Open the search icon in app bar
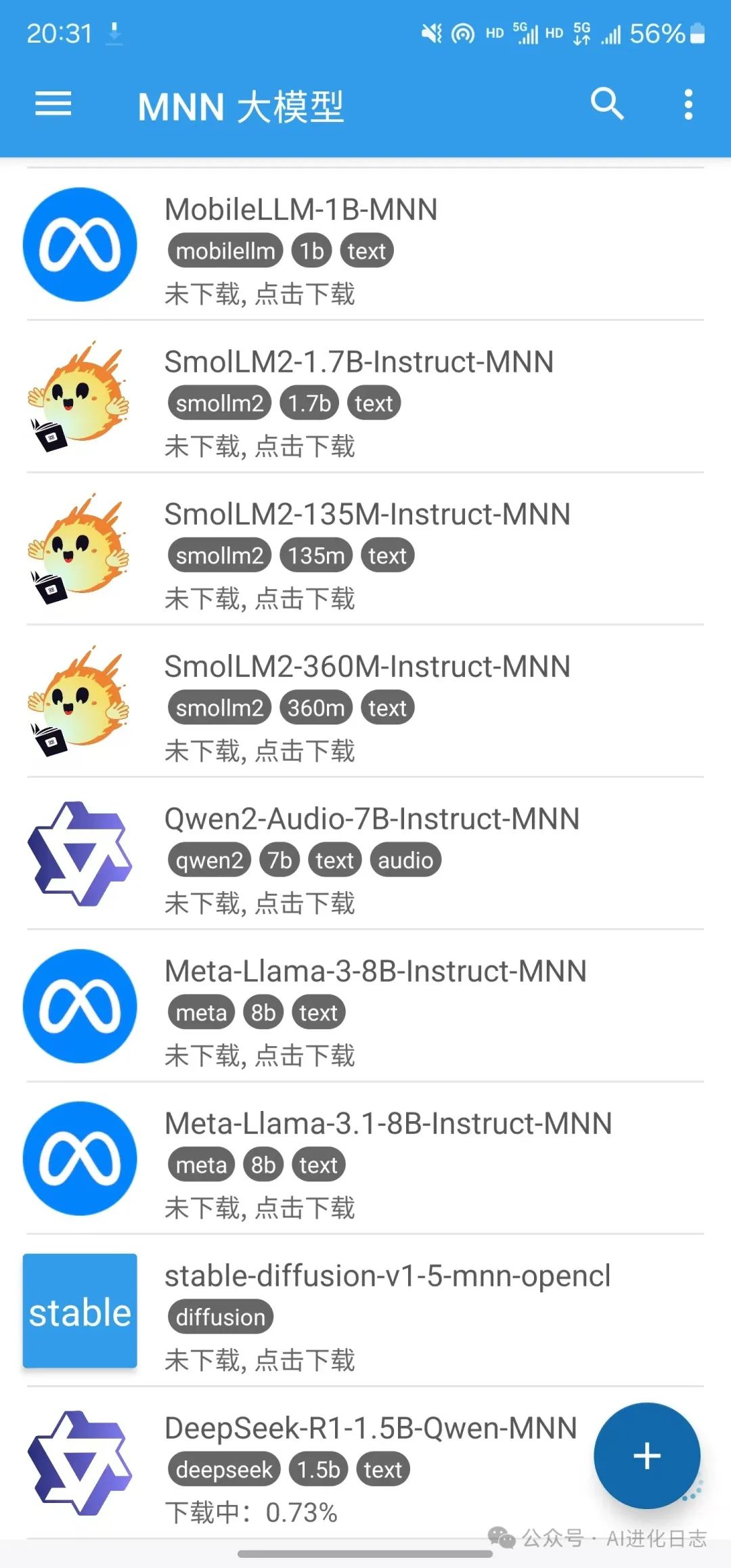Screen dimensions: 731x1568 point(606,105)
